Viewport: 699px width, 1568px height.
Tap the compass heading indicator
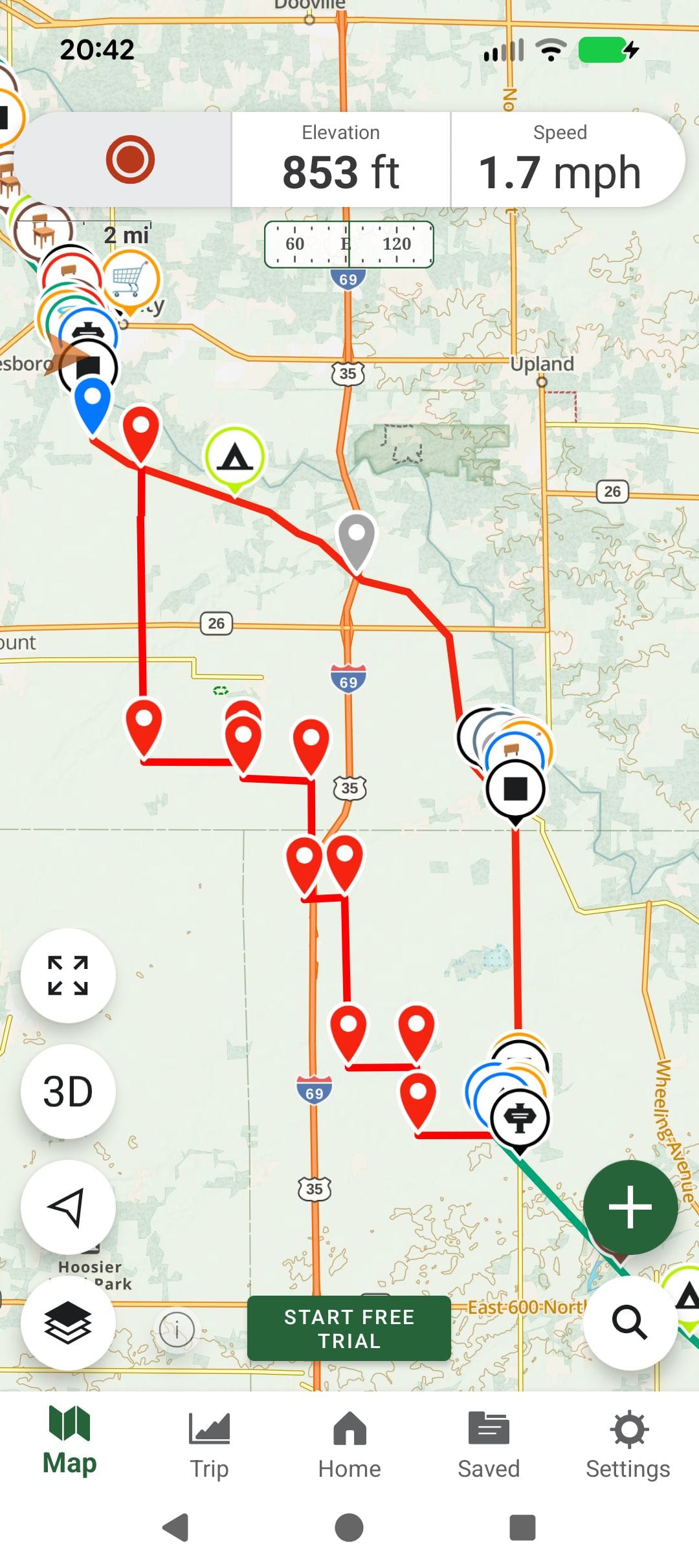pyautogui.click(x=349, y=244)
